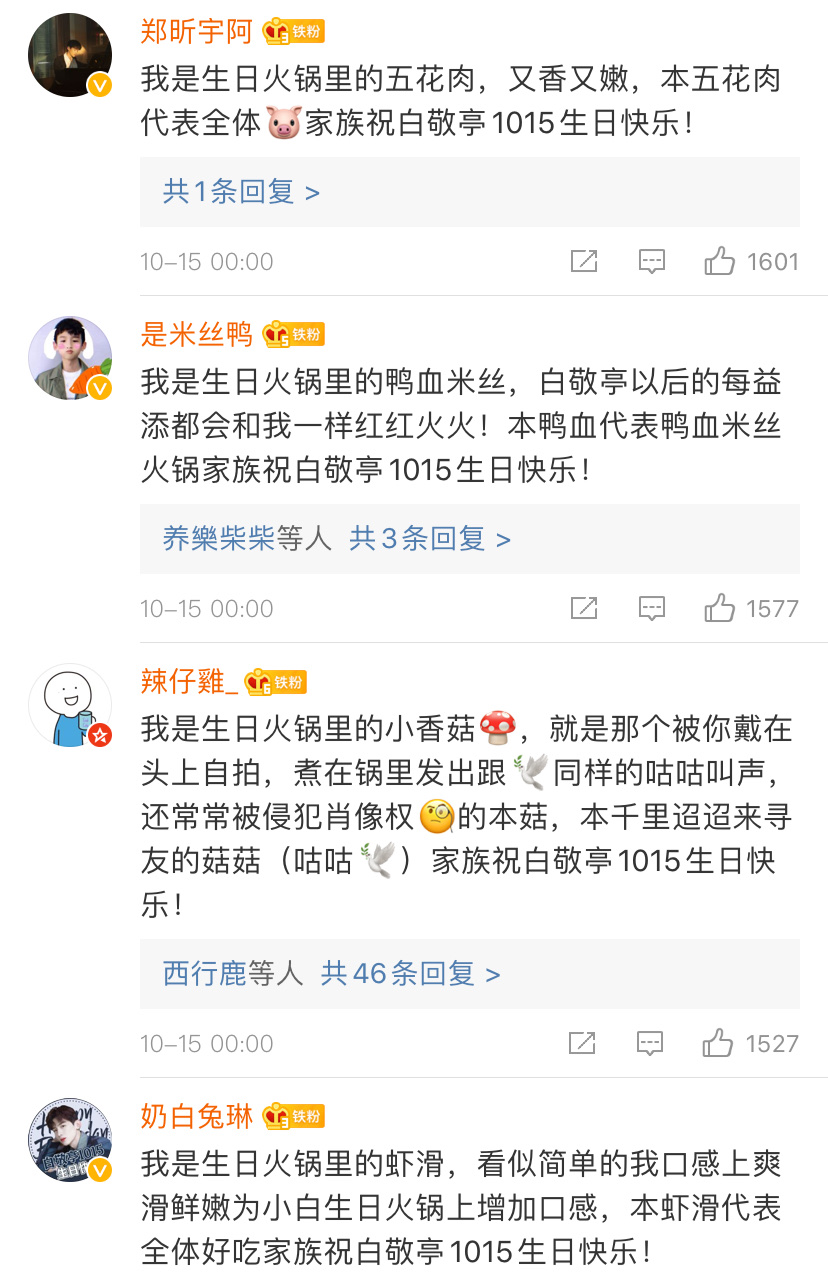Screen dimensions: 828x1277
Task: Repost 郑昕宇阿's comment
Action: [x=583, y=262]
